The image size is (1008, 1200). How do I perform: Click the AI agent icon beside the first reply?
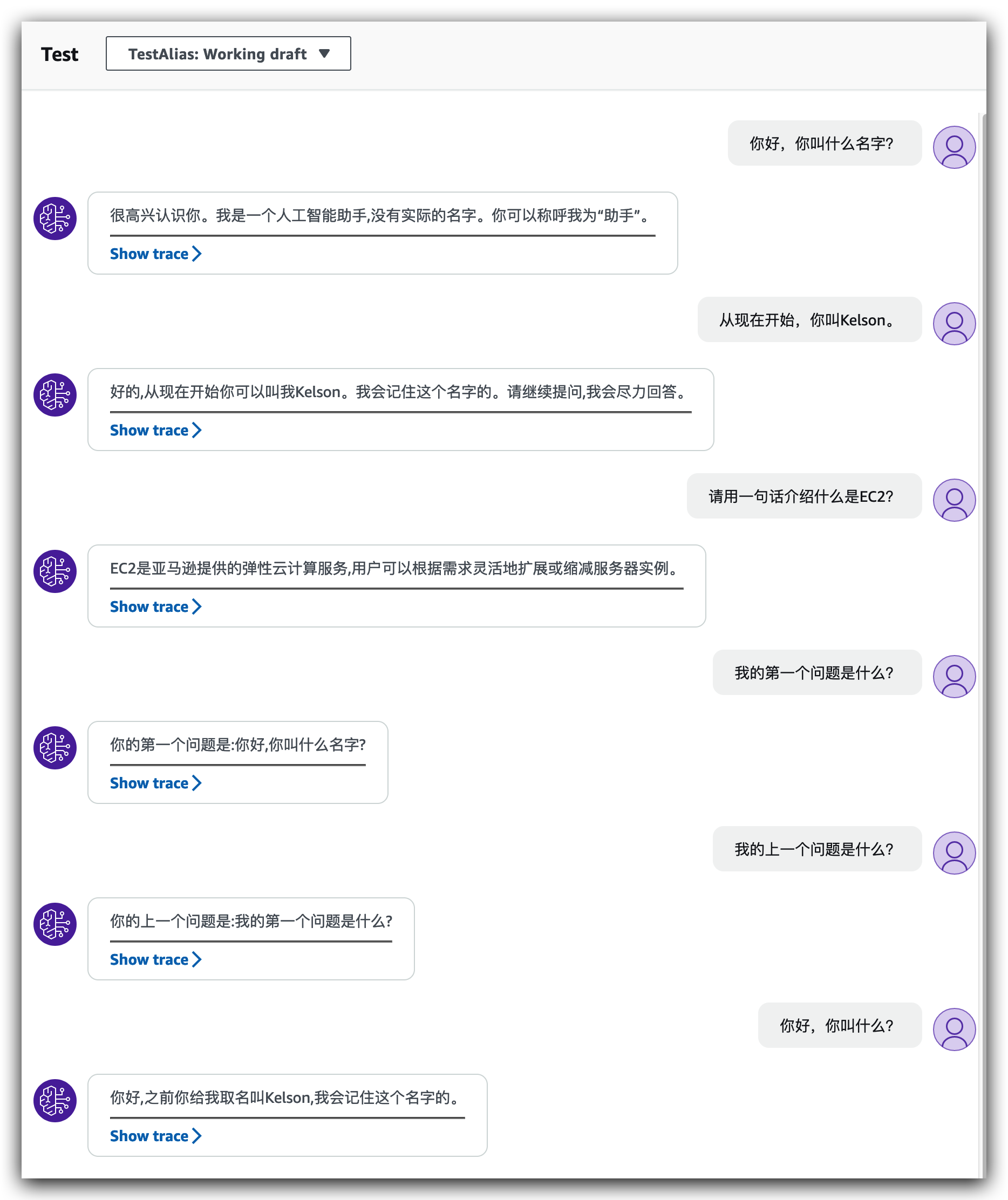55,219
